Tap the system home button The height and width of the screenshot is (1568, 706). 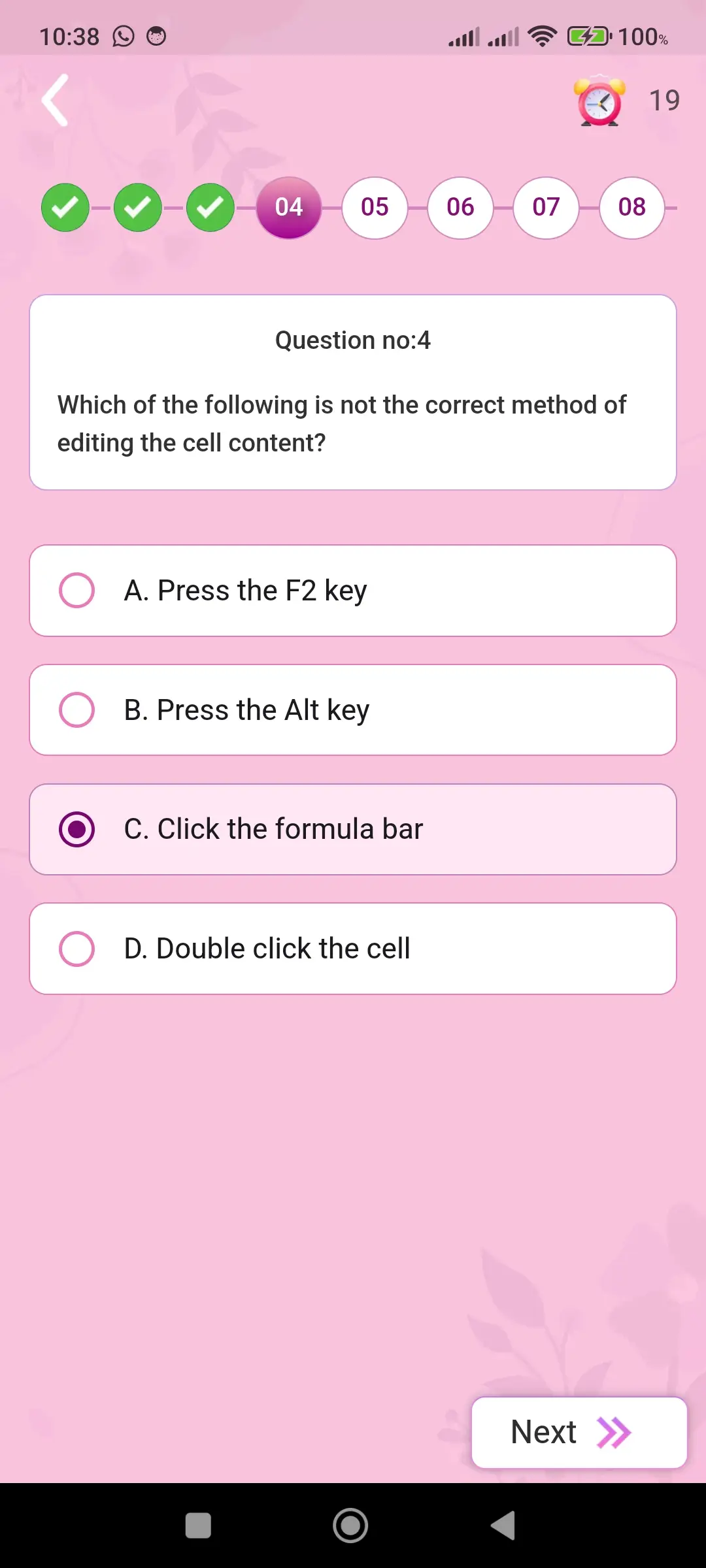click(350, 1526)
